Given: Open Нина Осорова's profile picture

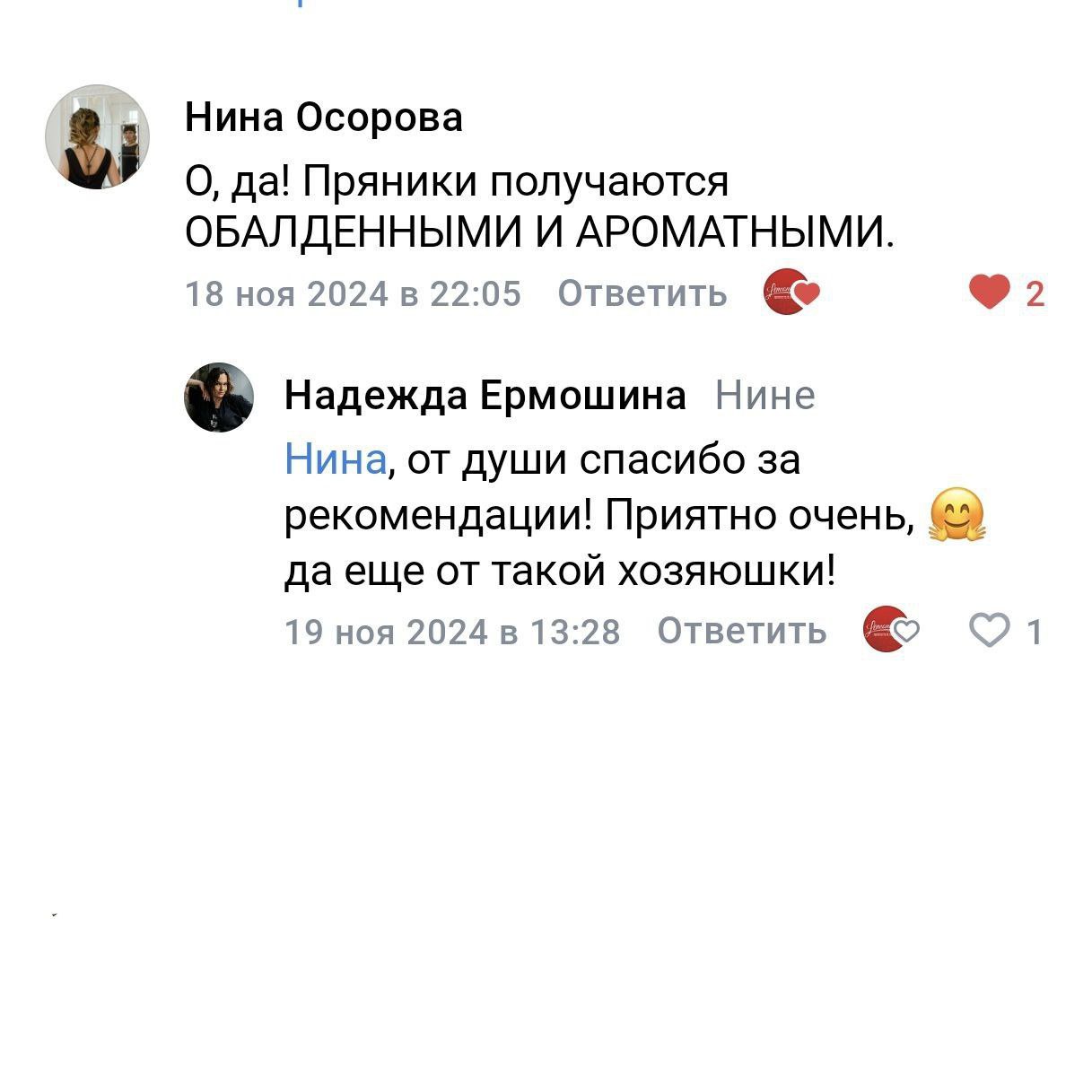Looking at the screenshot, I should pyautogui.click(x=97, y=137).
